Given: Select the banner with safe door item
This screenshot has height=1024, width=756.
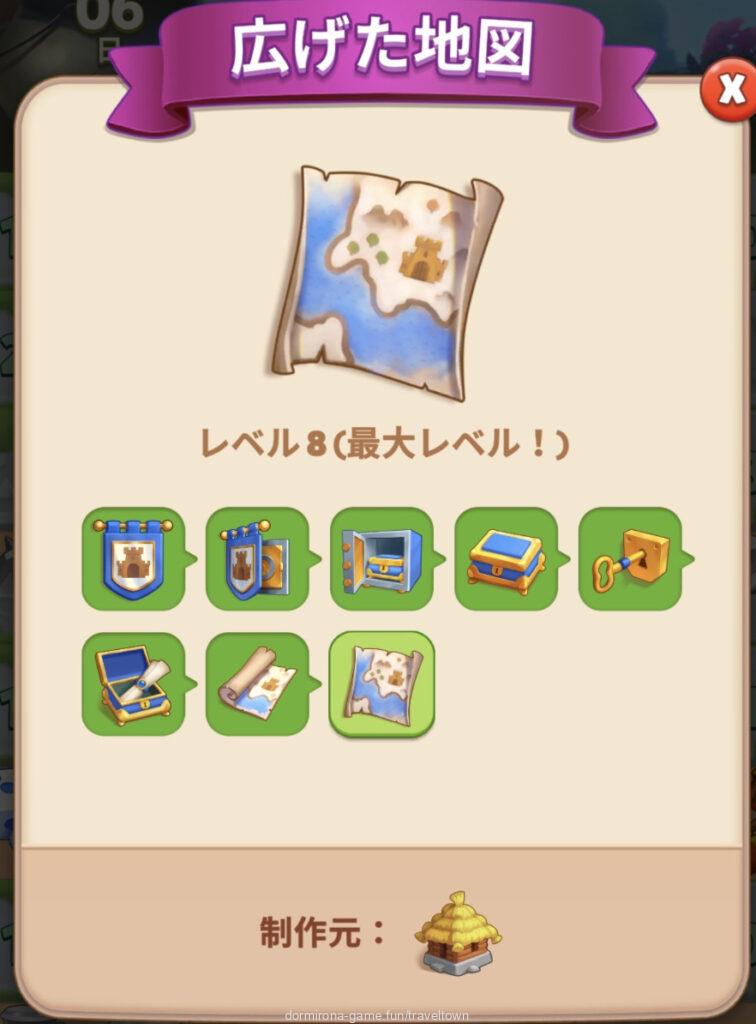Looking at the screenshot, I should 257,558.
